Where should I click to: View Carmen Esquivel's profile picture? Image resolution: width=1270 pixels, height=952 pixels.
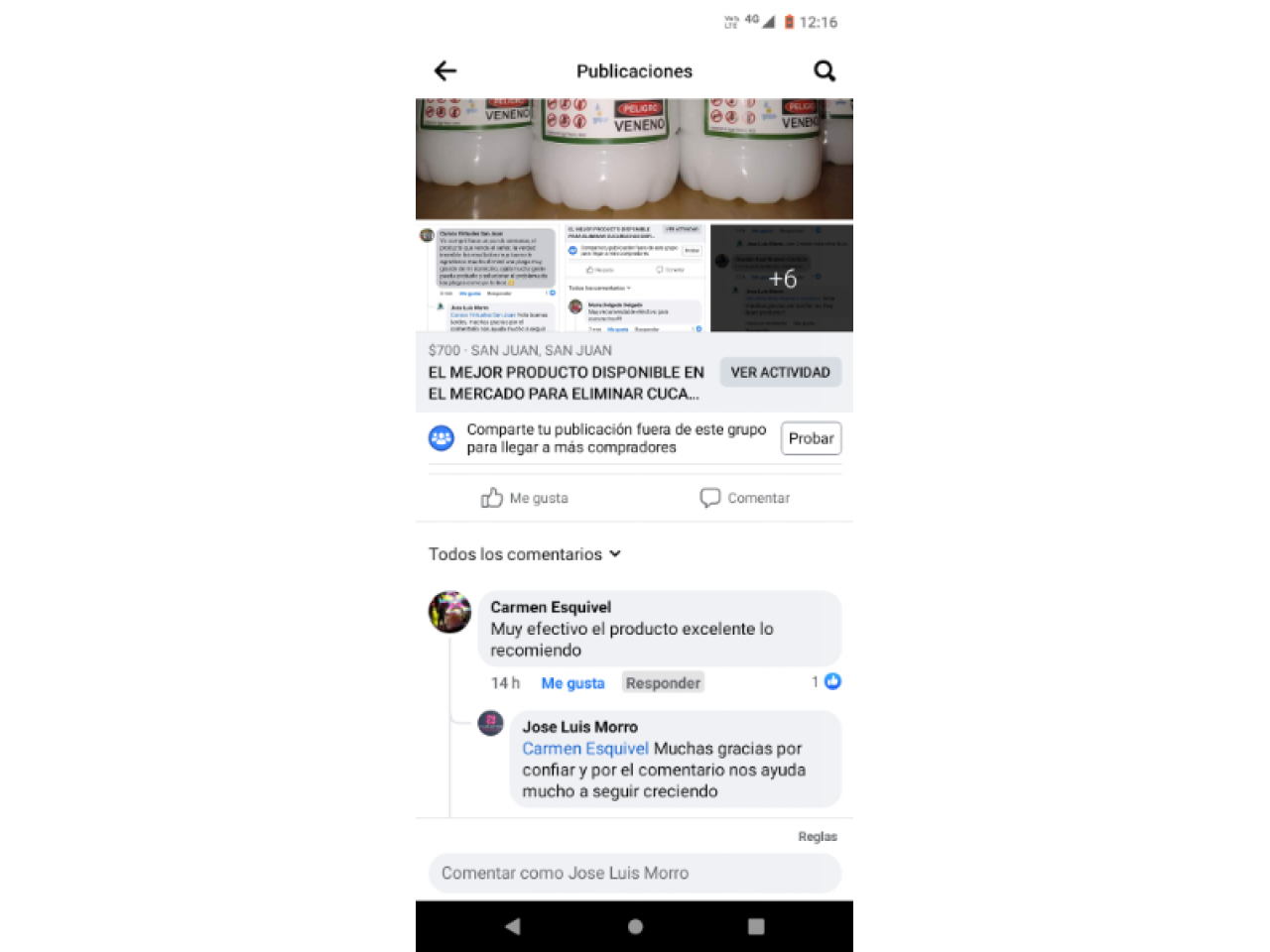[x=449, y=613]
